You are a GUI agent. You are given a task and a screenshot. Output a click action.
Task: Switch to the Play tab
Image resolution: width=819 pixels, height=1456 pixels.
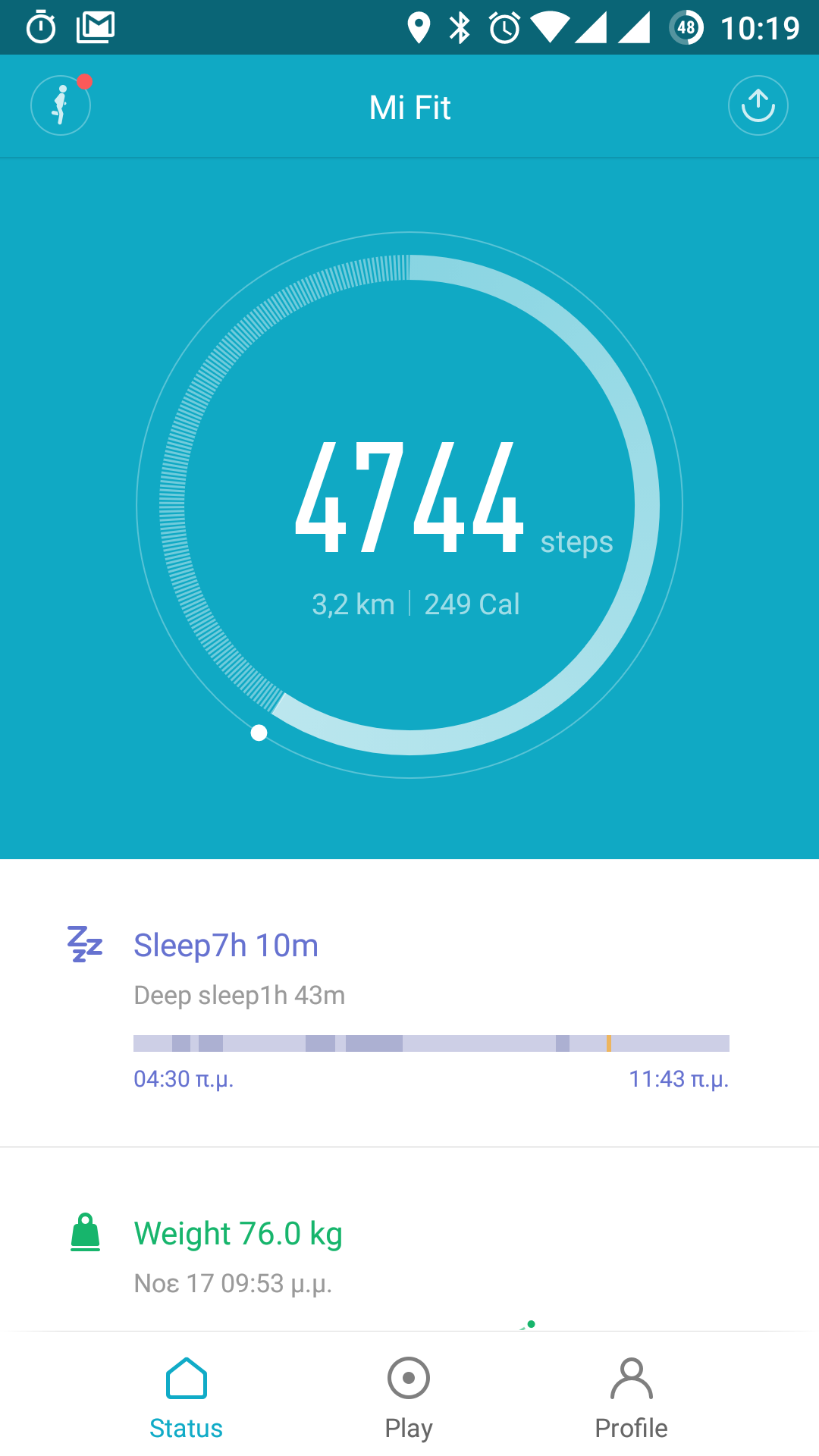(x=409, y=1399)
